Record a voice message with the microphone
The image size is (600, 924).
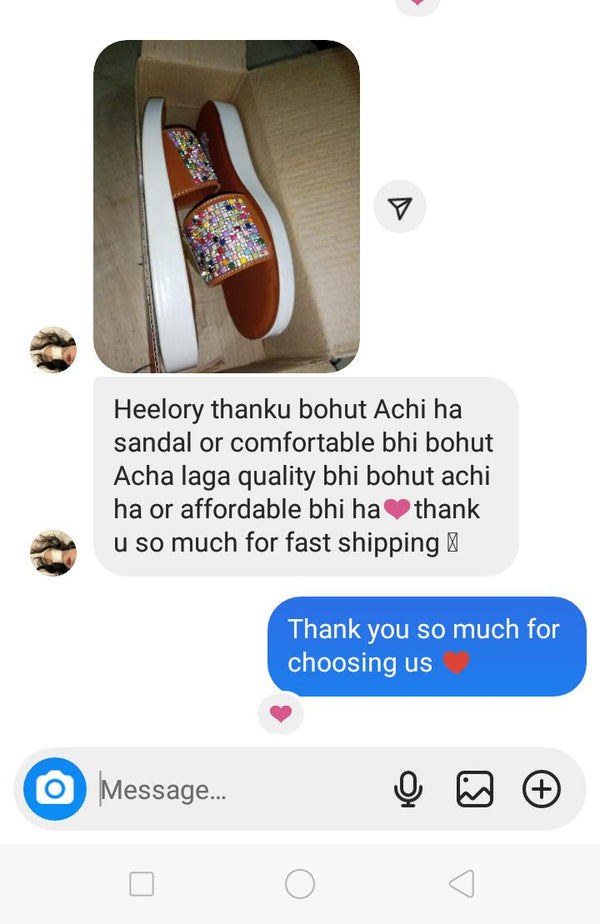(x=407, y=789)
